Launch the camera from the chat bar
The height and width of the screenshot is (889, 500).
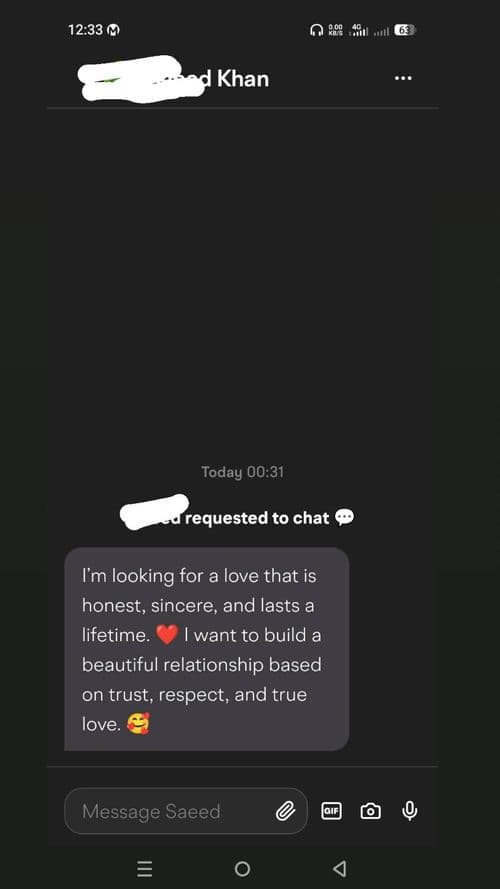click(x=371, y=811)
